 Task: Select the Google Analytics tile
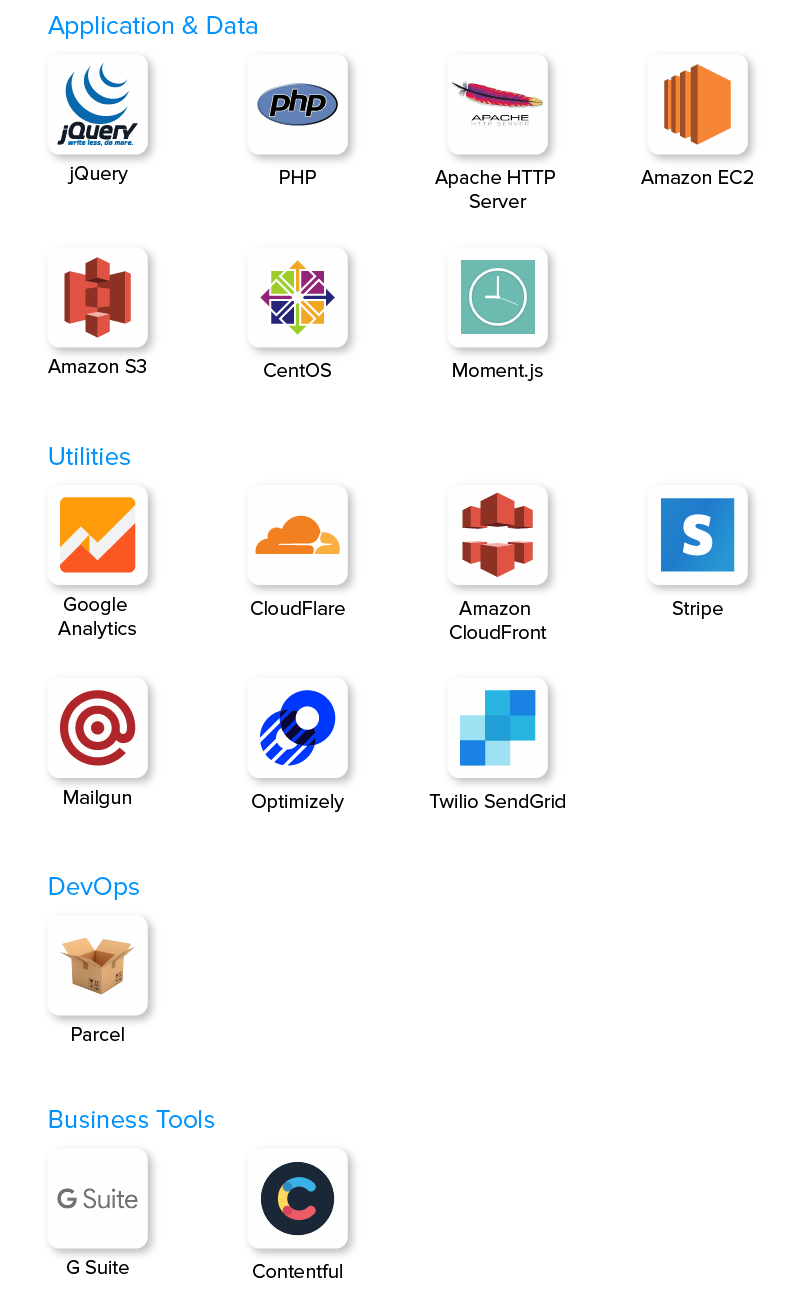(98, 535)
